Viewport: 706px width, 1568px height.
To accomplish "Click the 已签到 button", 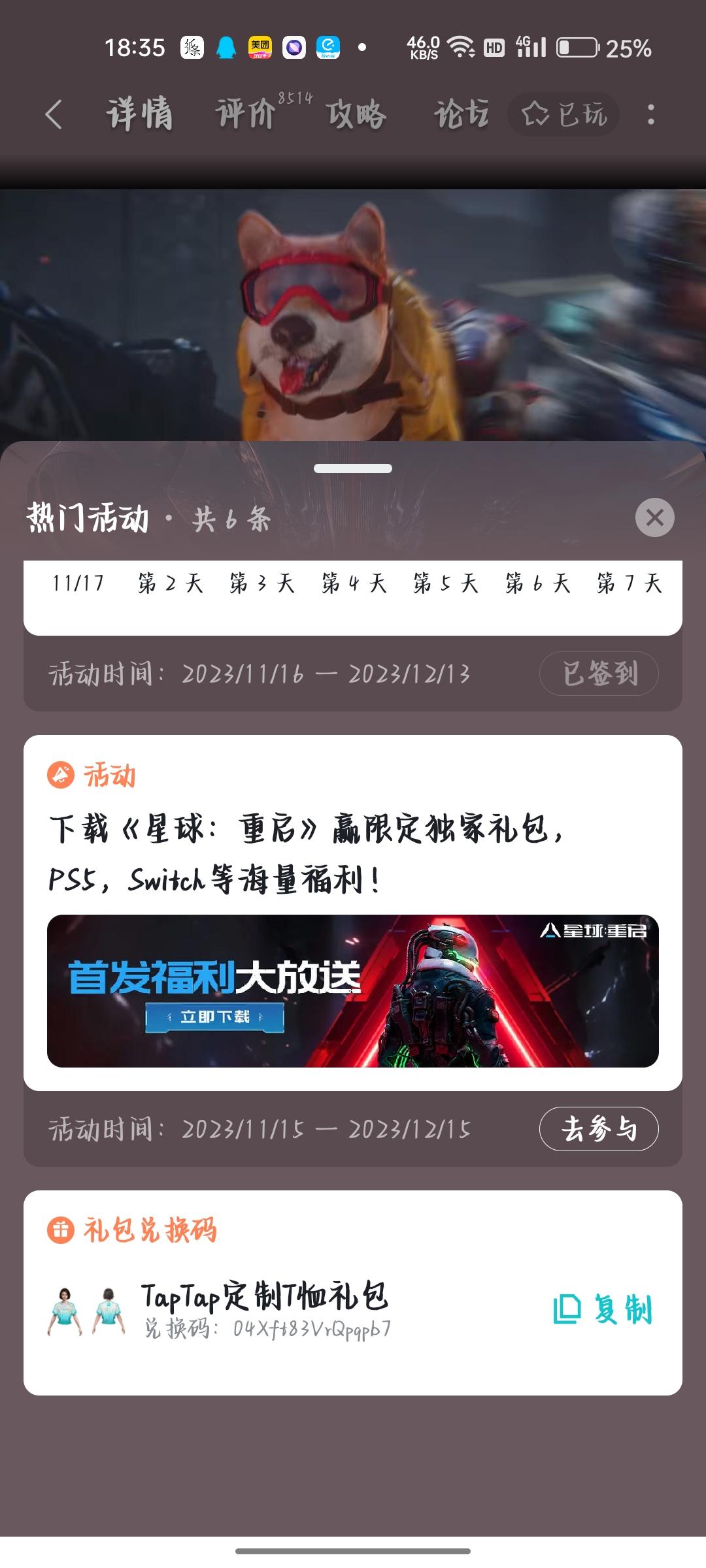I will 598,674.
